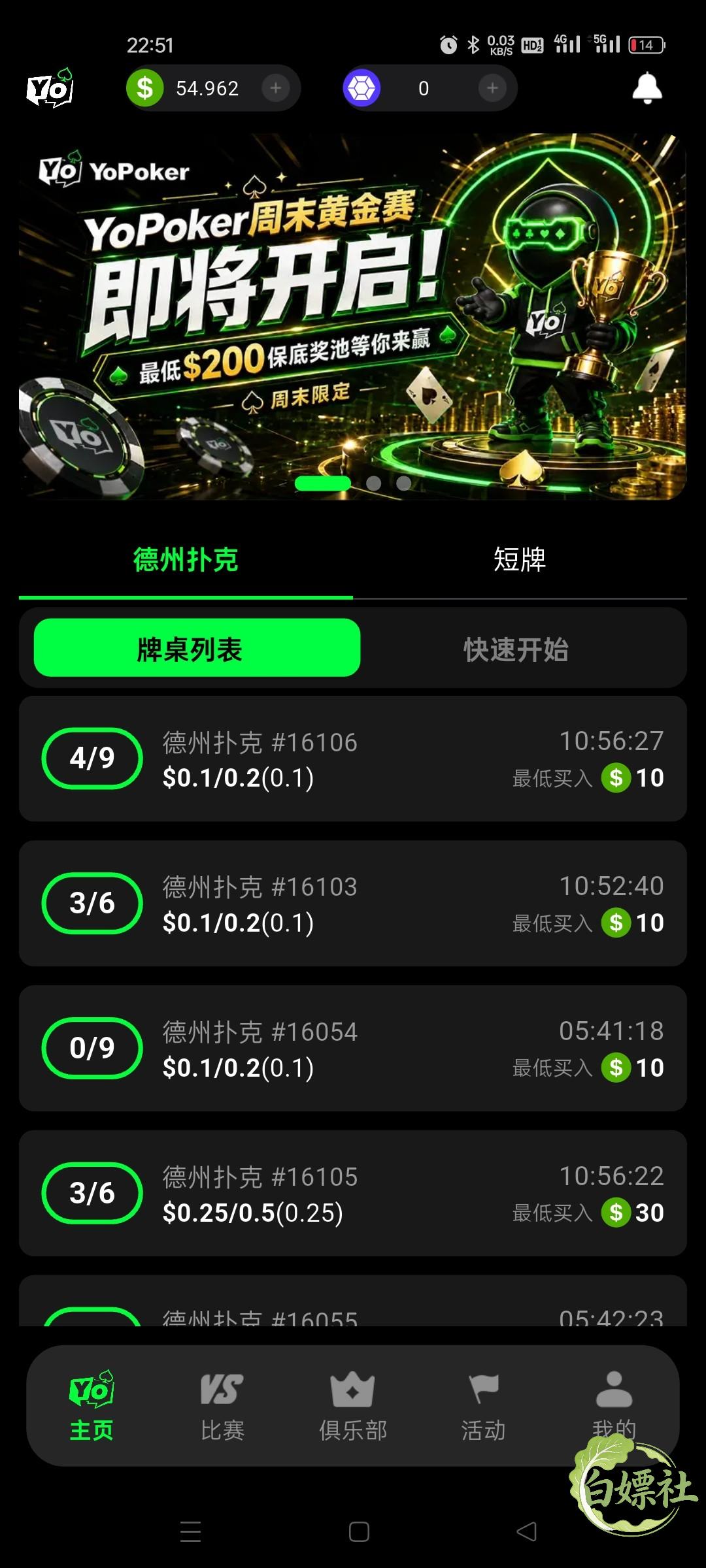706x1568 pixels.
Task: Open table 德州扑克 #16103
Action: [353, 904]
